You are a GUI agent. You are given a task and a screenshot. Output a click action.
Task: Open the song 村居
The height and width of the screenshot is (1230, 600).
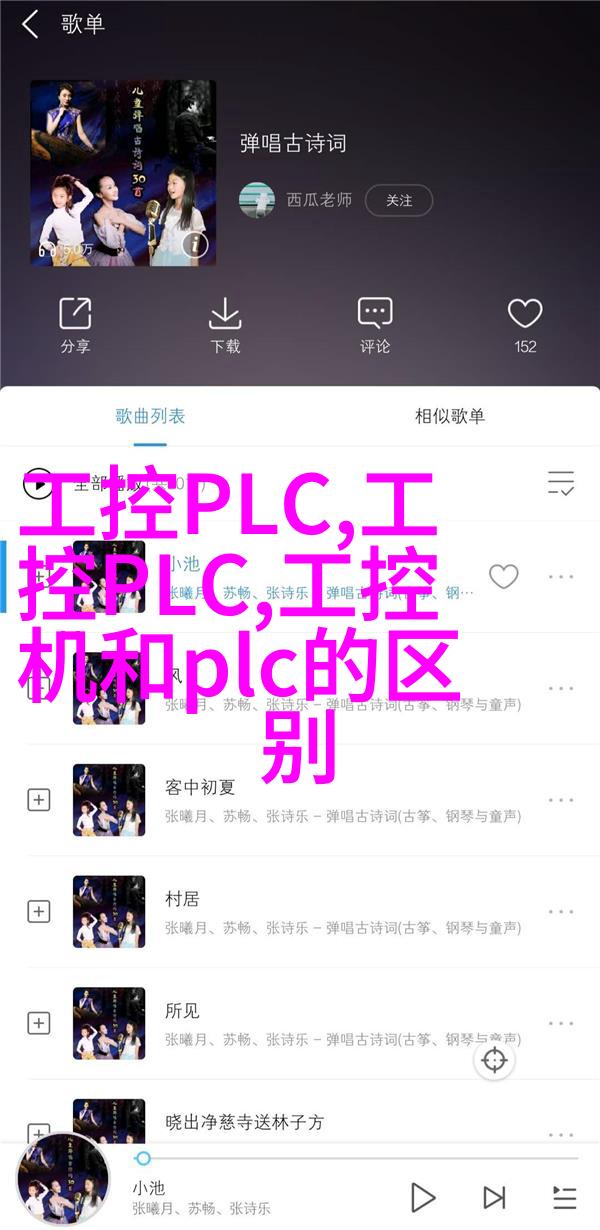(182, 899)
